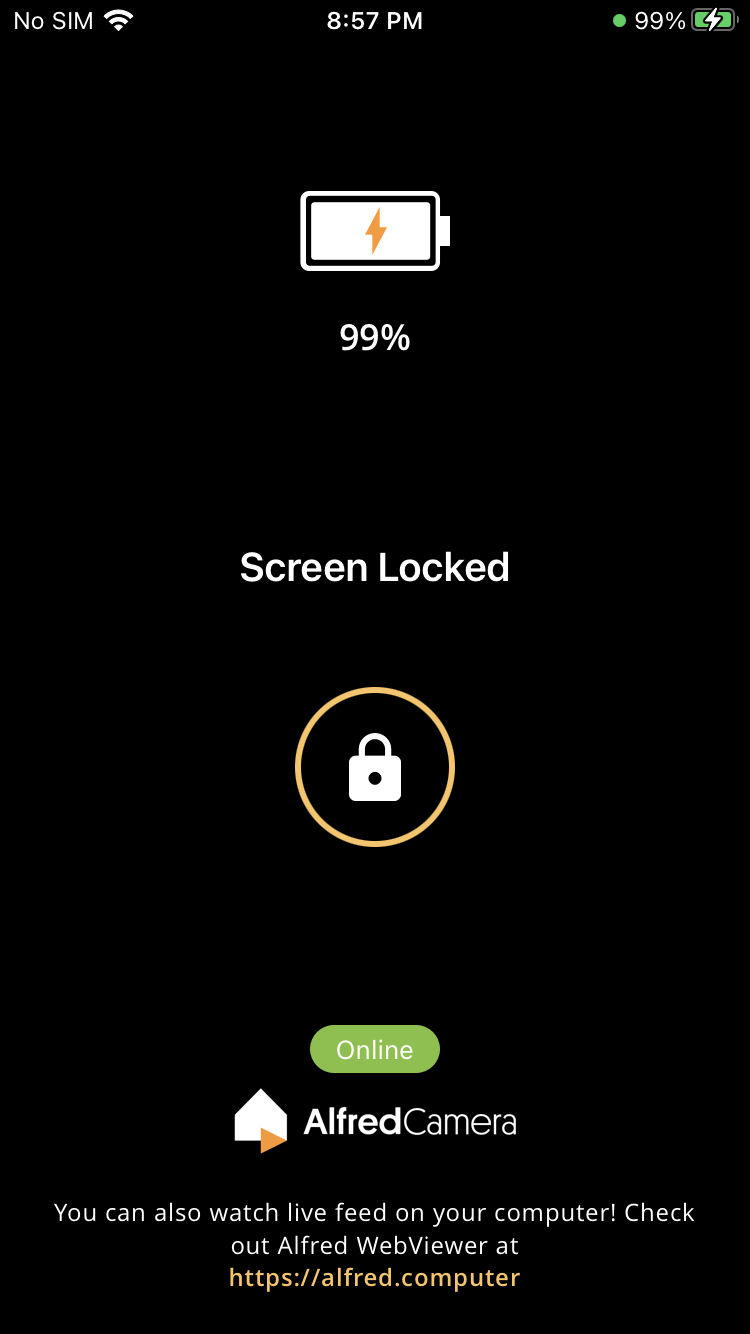Open the https://alfred.computer link
Image resolution: width=750 pixels, height=1334 pixels.
(x=375, y=1278)
